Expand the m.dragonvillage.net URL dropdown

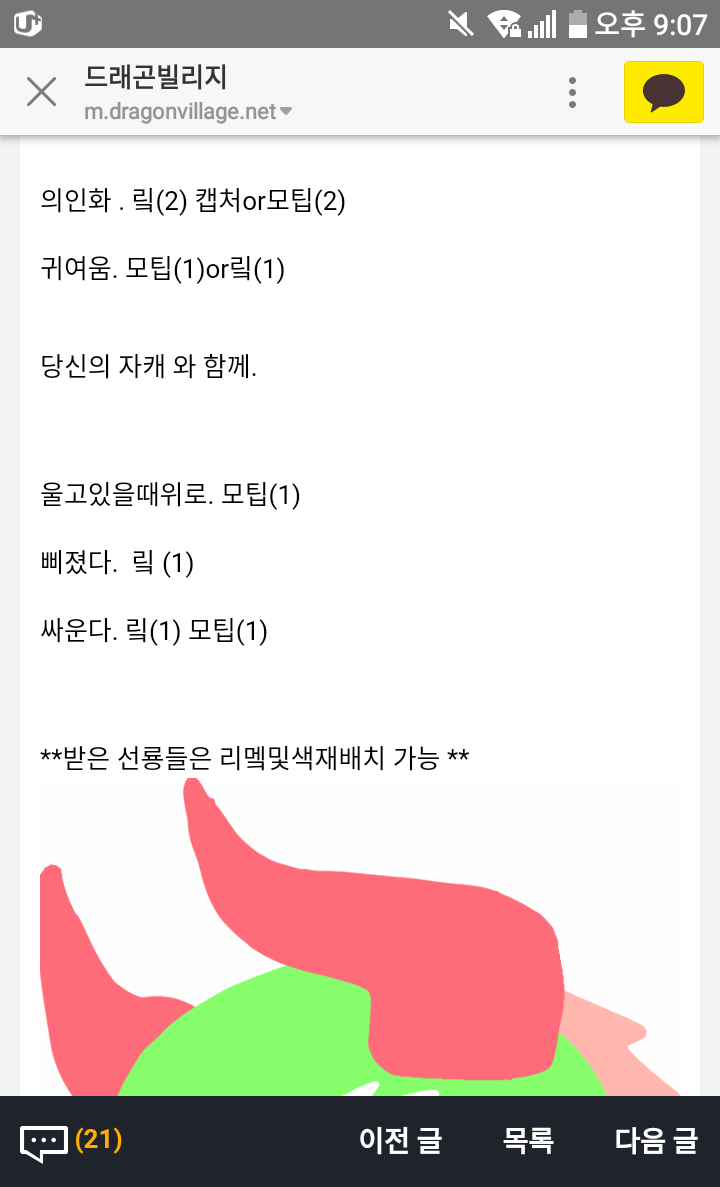click(188, 112)
